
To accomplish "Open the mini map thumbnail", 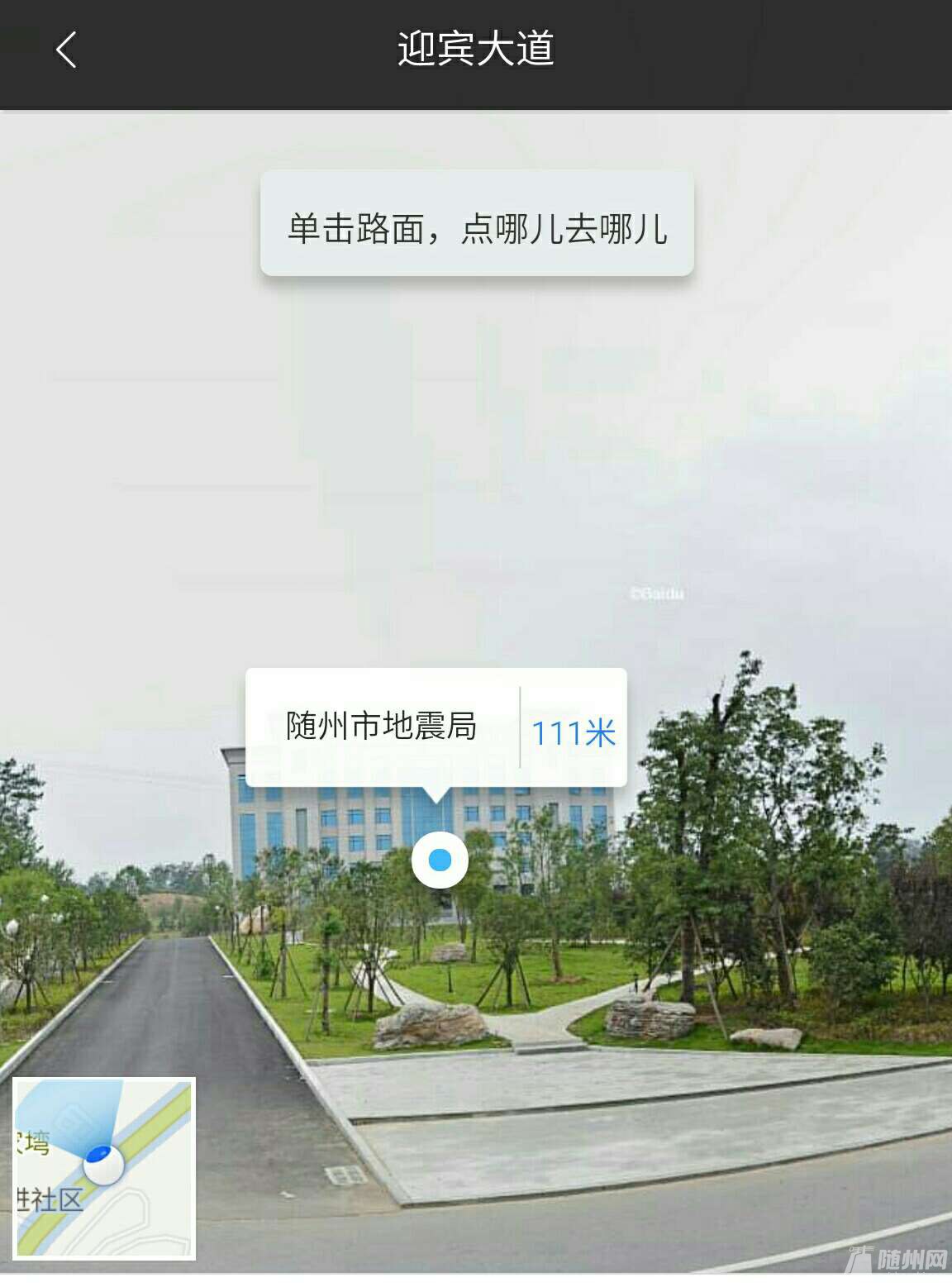I will tap(104, 1169).
